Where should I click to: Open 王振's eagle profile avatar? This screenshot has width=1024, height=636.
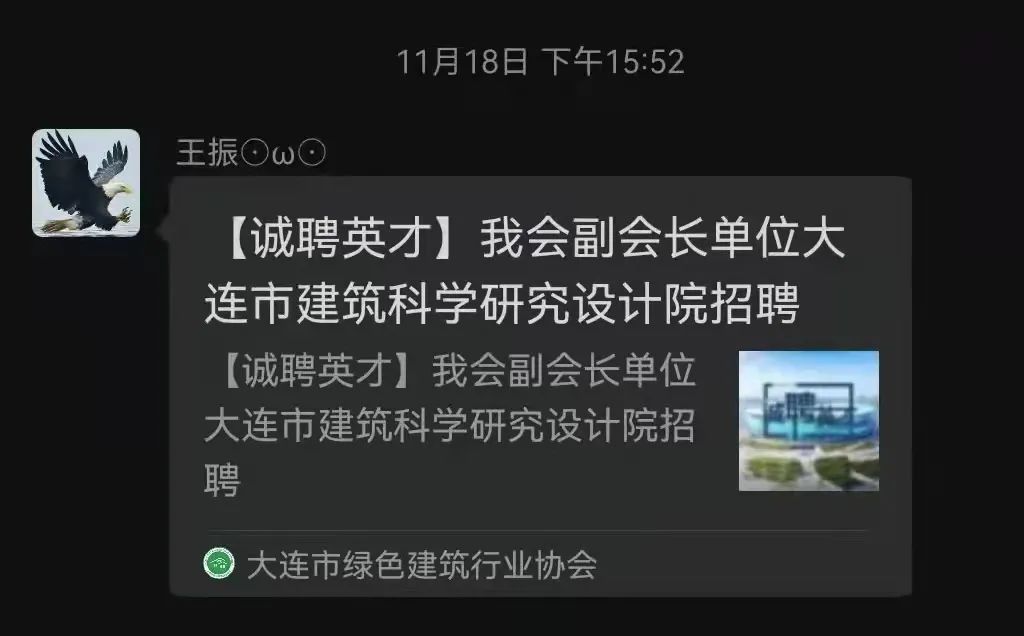pos(86,183)
